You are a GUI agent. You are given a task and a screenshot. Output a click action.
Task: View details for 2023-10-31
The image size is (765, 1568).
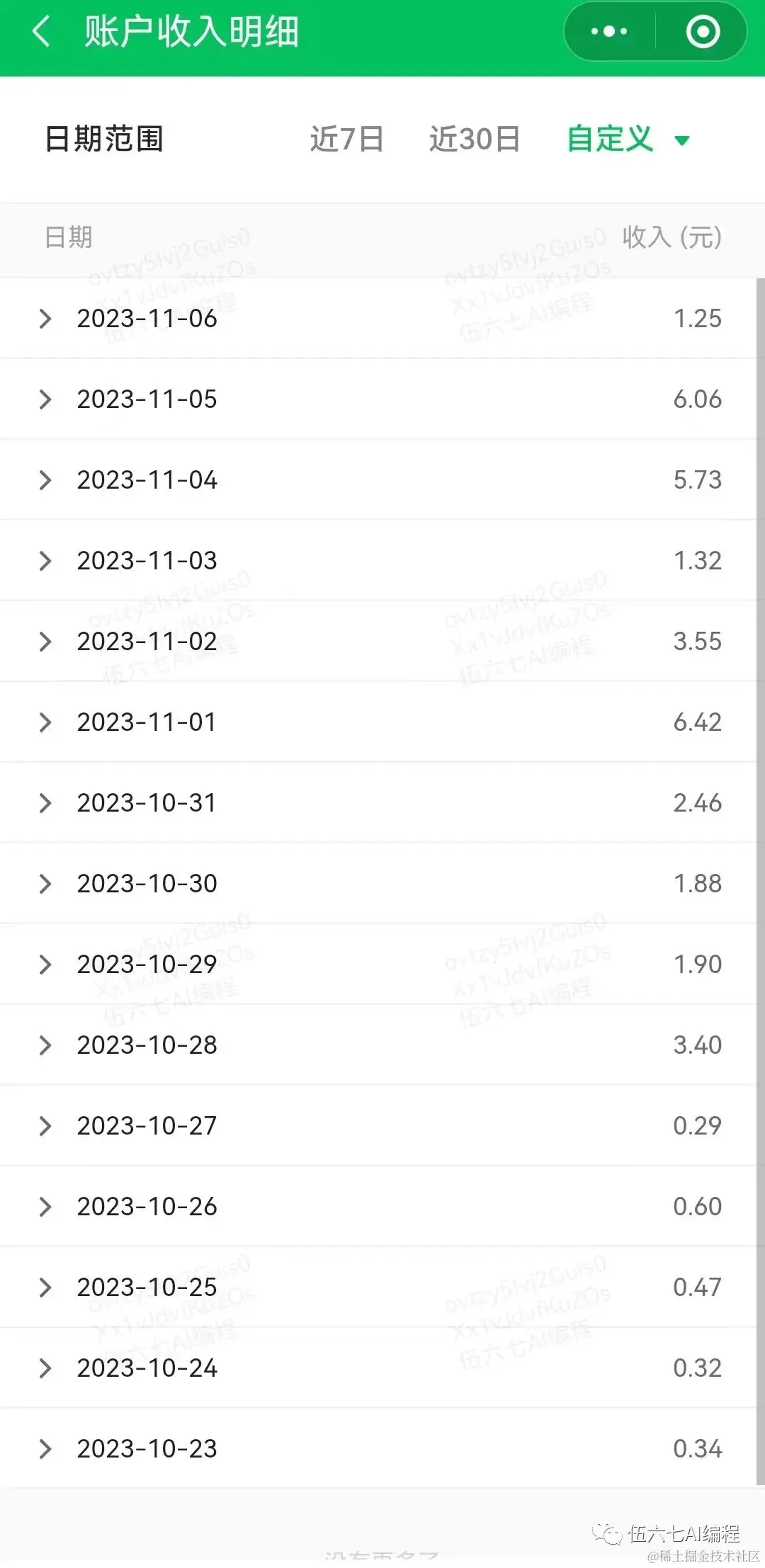point(45,803)
